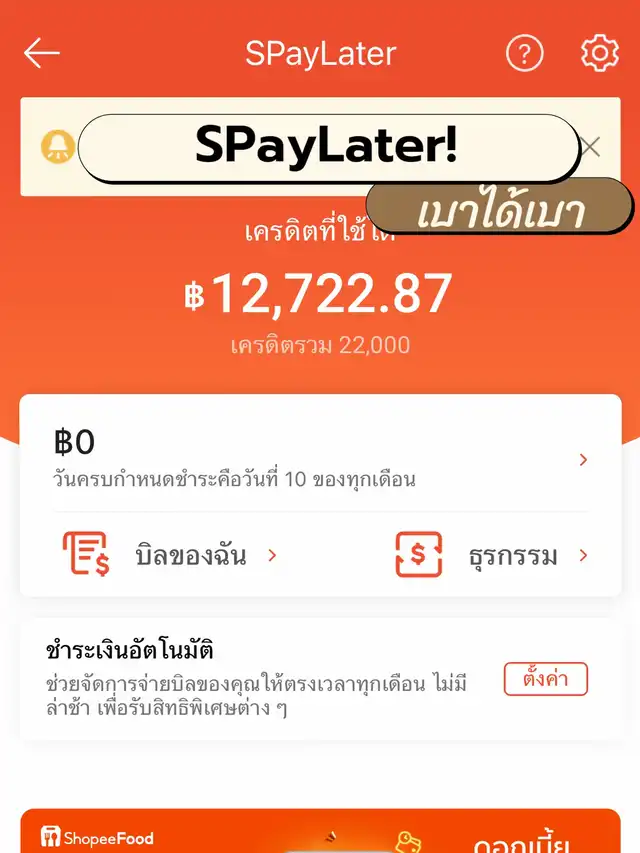
Task: Tap ตั้งค่า to set up auto payment
Action: click(545, 679)
